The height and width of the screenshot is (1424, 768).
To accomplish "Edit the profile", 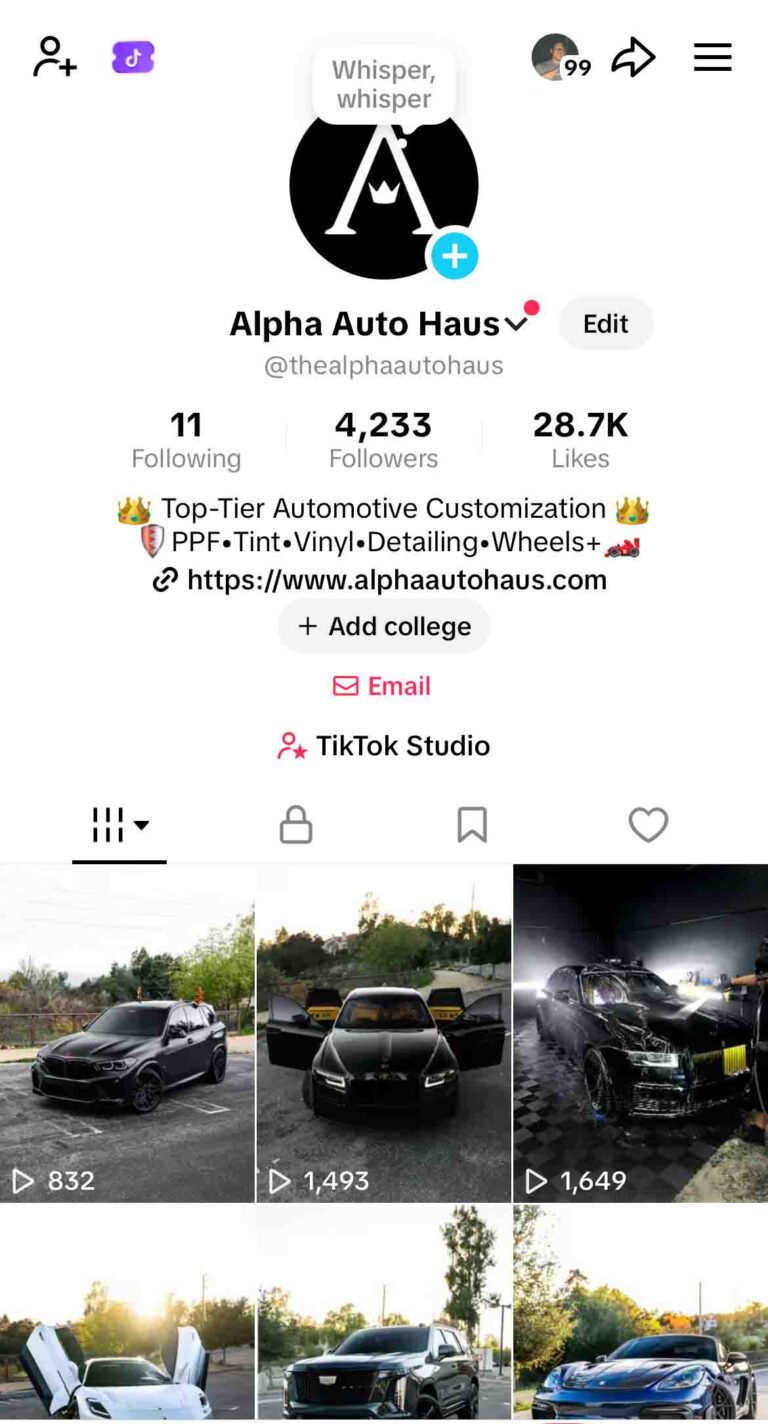I will (605, 324).
